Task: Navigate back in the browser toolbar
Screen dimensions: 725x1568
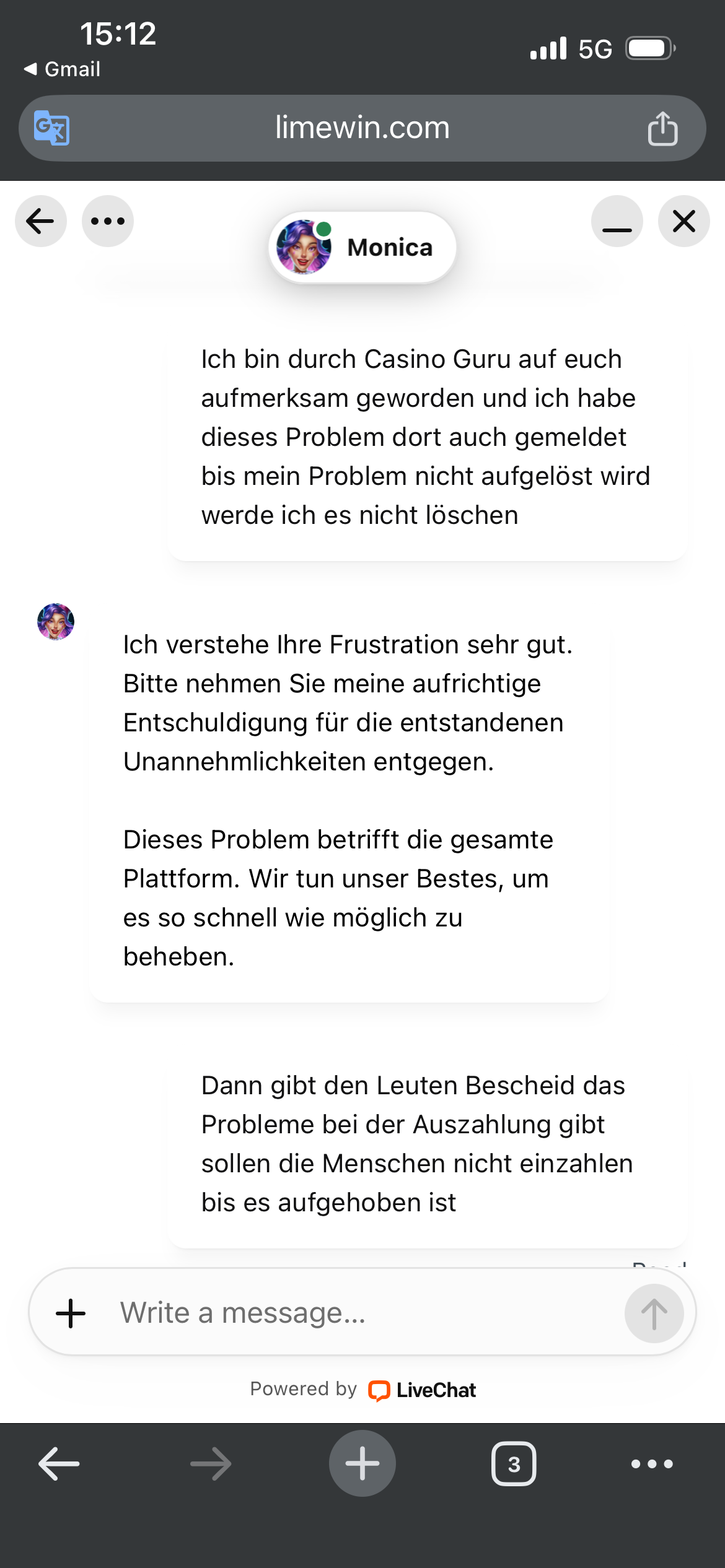Action: pos(59,1464)
